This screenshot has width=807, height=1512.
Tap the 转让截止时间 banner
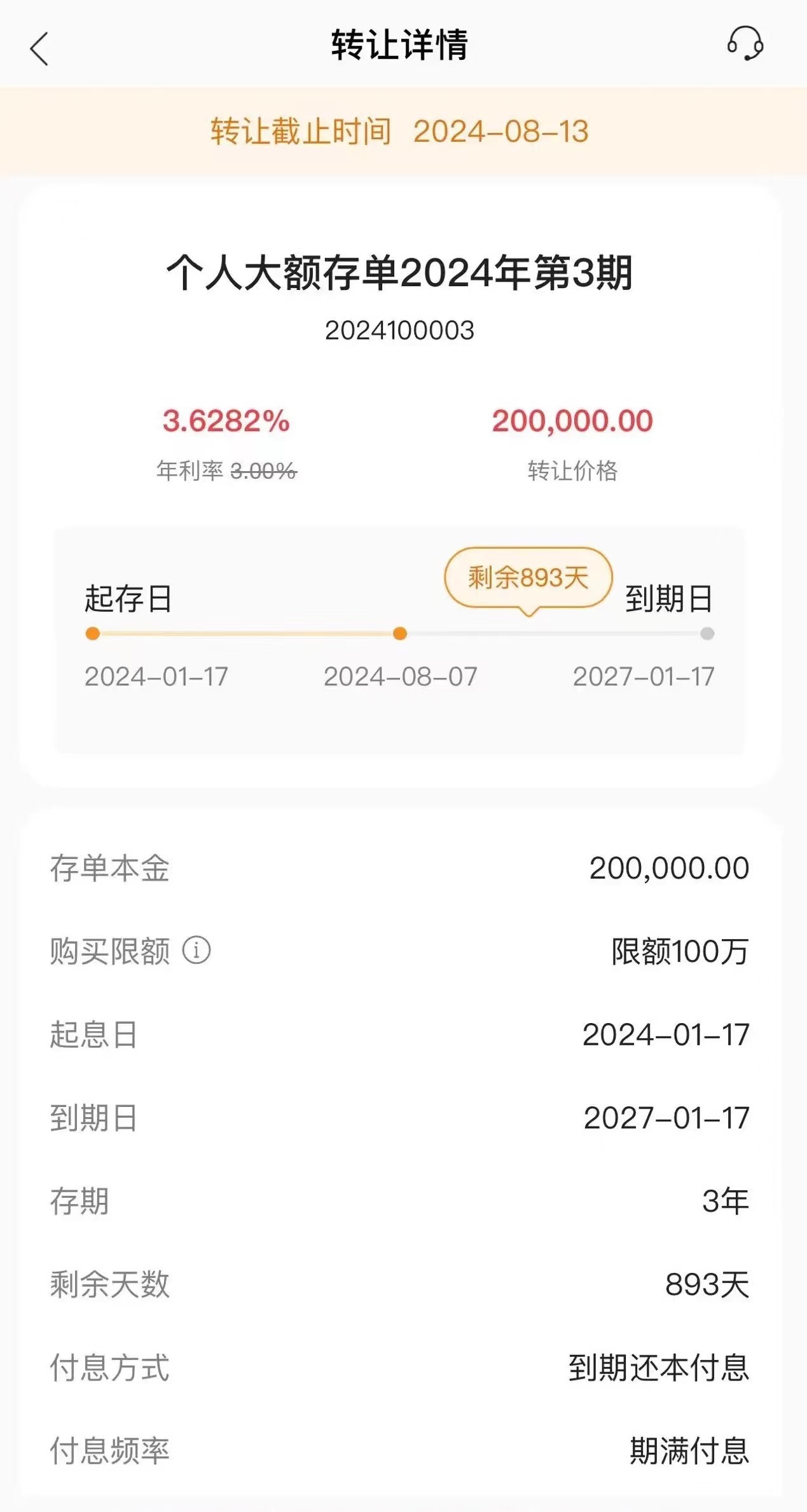(x=403, y=132)
